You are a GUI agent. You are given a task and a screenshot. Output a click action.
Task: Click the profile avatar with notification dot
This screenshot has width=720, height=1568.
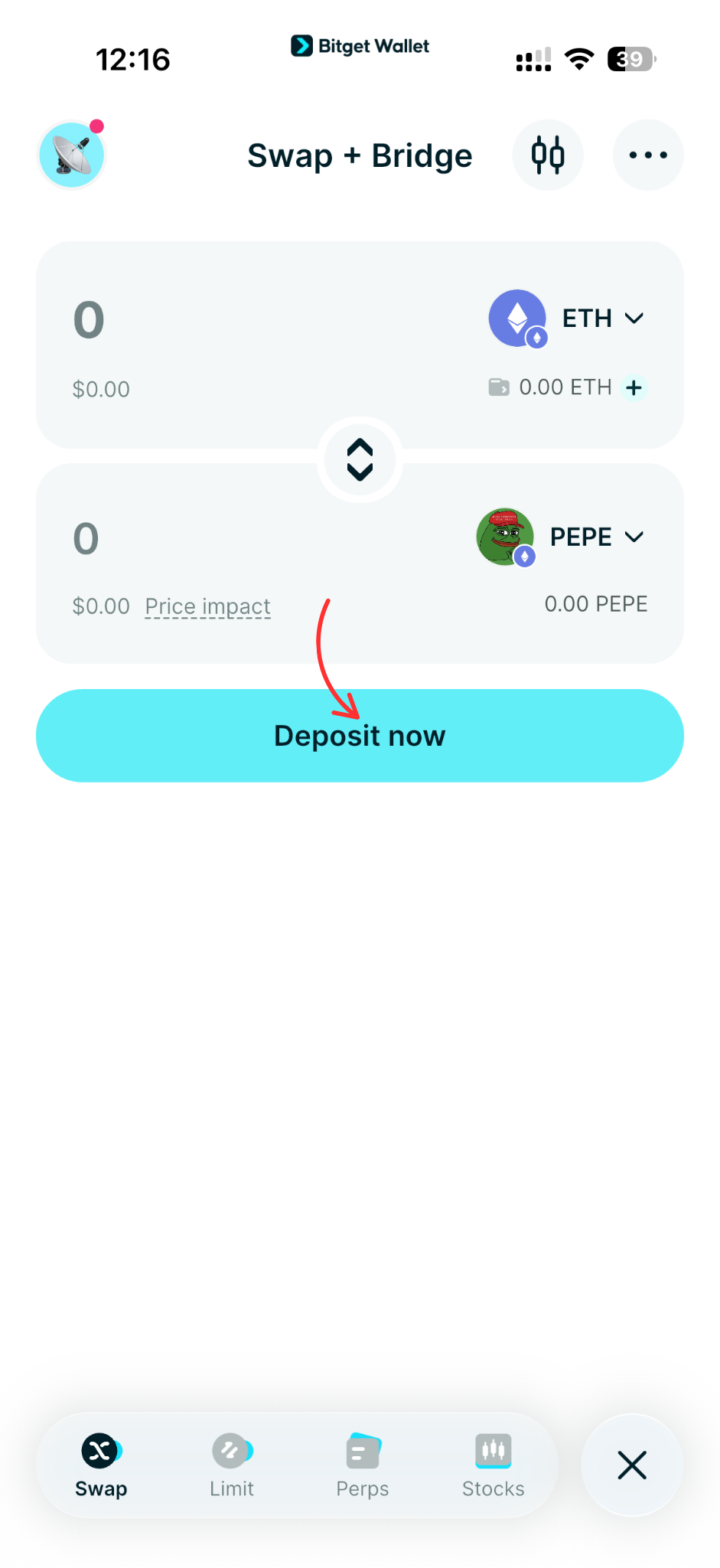point(71,154)
